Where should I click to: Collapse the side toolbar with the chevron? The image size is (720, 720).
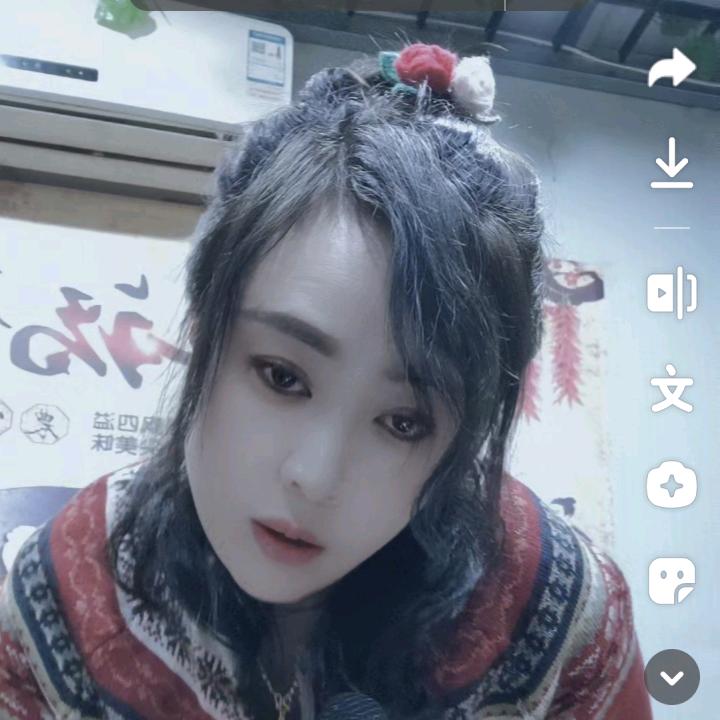[672, 677]
